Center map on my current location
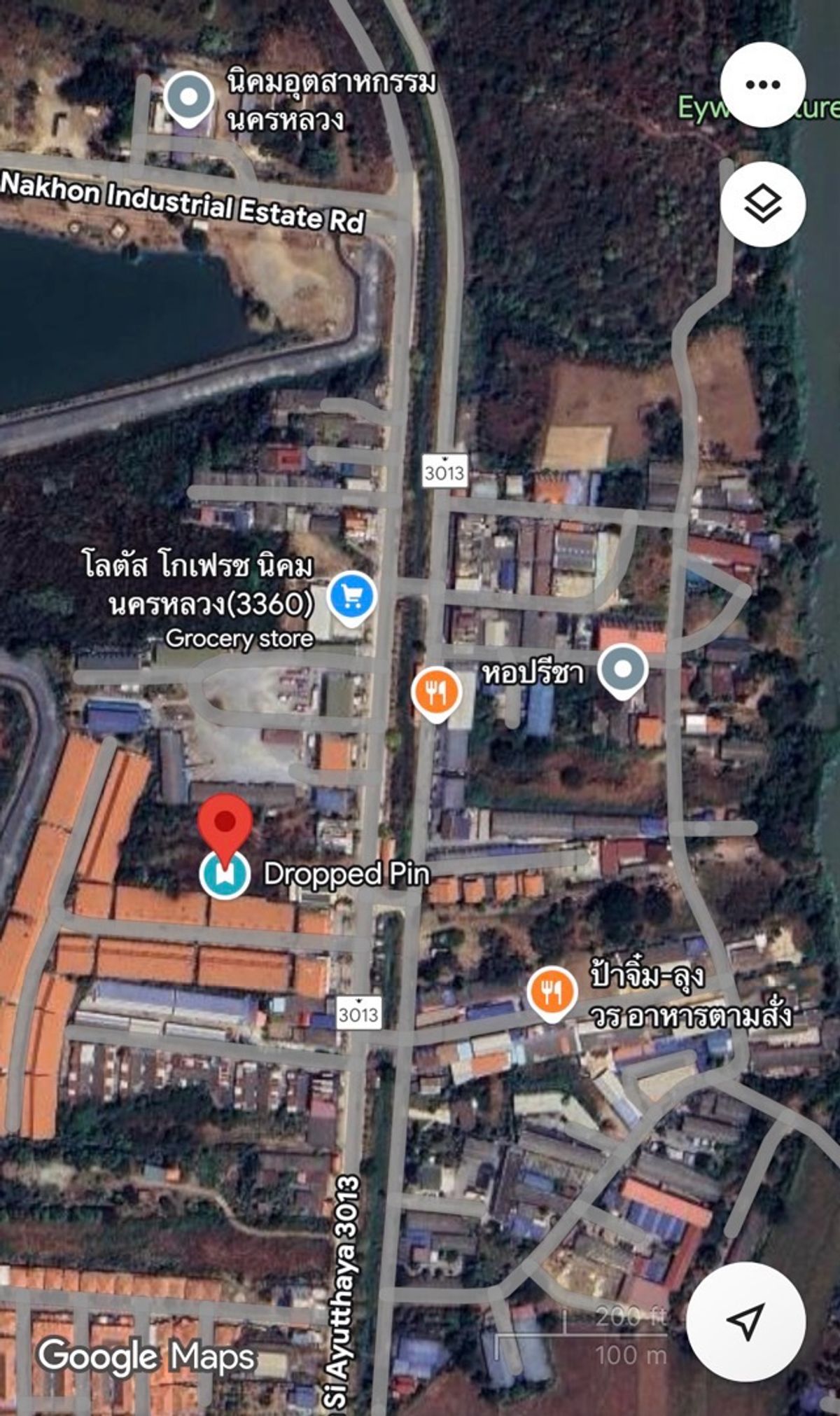 click(745, 1321)
